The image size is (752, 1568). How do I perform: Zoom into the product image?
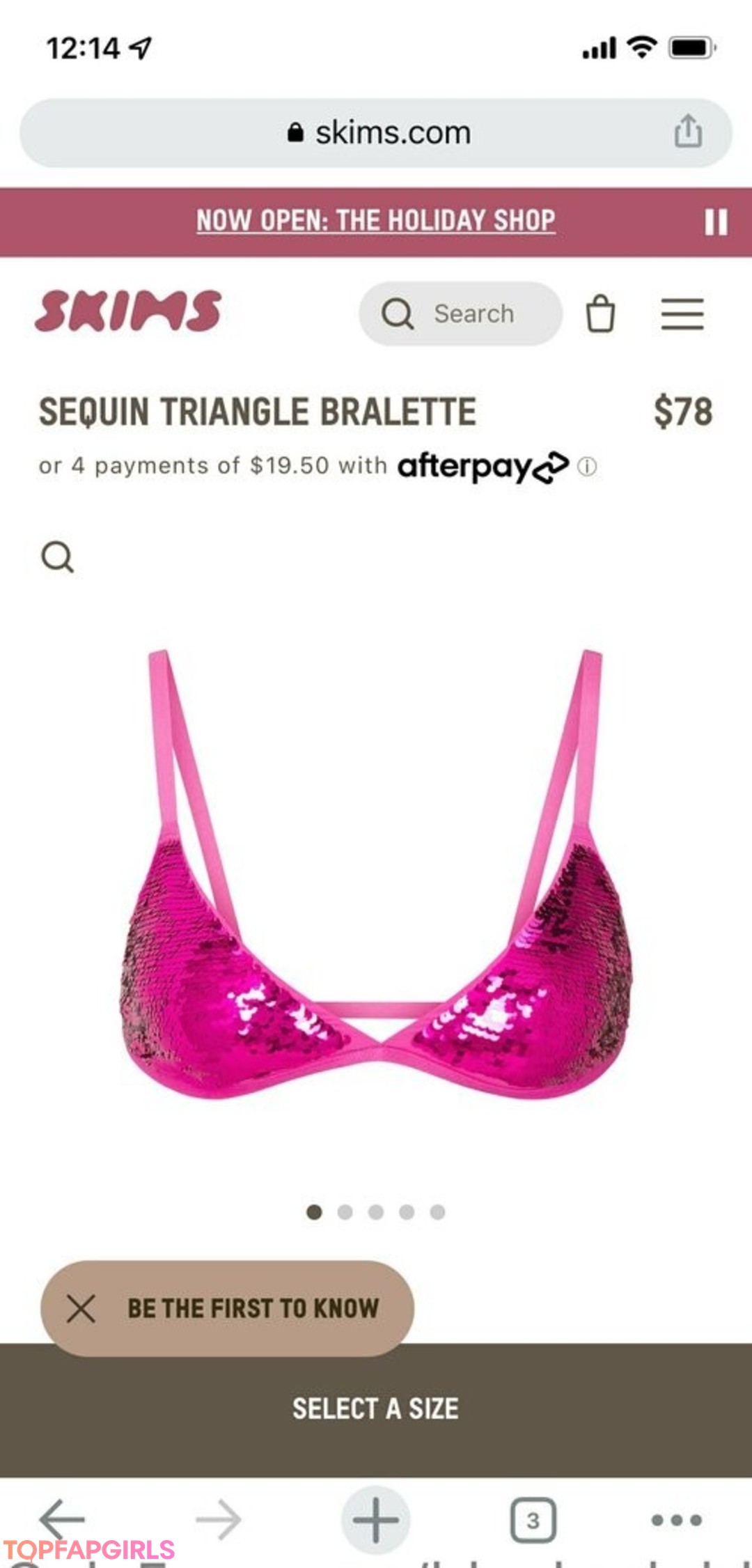pos(58,557)
